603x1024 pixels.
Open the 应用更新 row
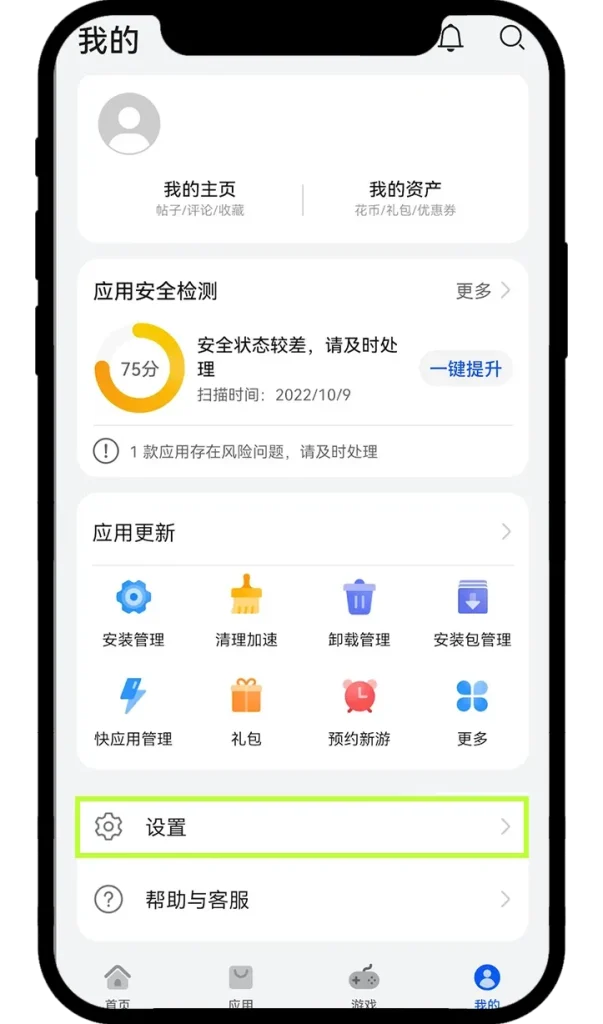point(302,532)
